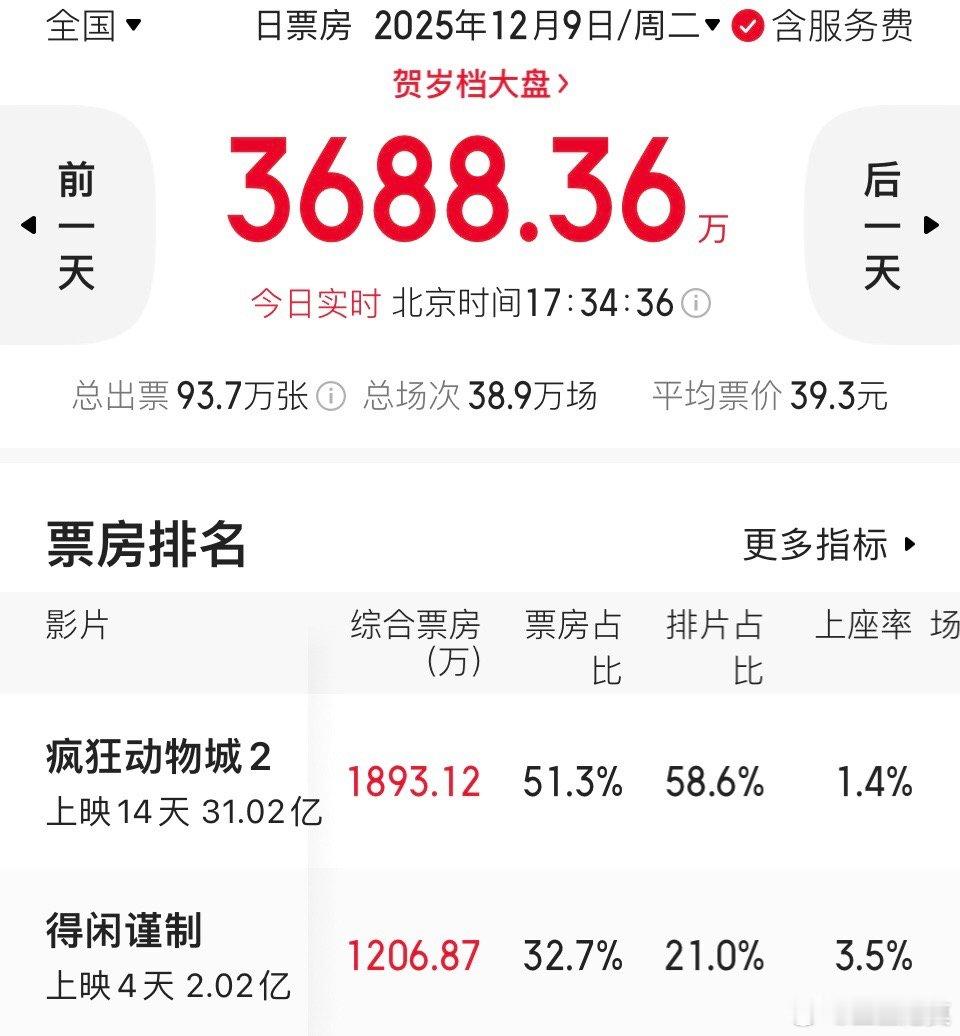Toggle the 今日实时 live data display
Image resolution: width=960 pixels, height=1036 pixels.
tap(313, 303)
